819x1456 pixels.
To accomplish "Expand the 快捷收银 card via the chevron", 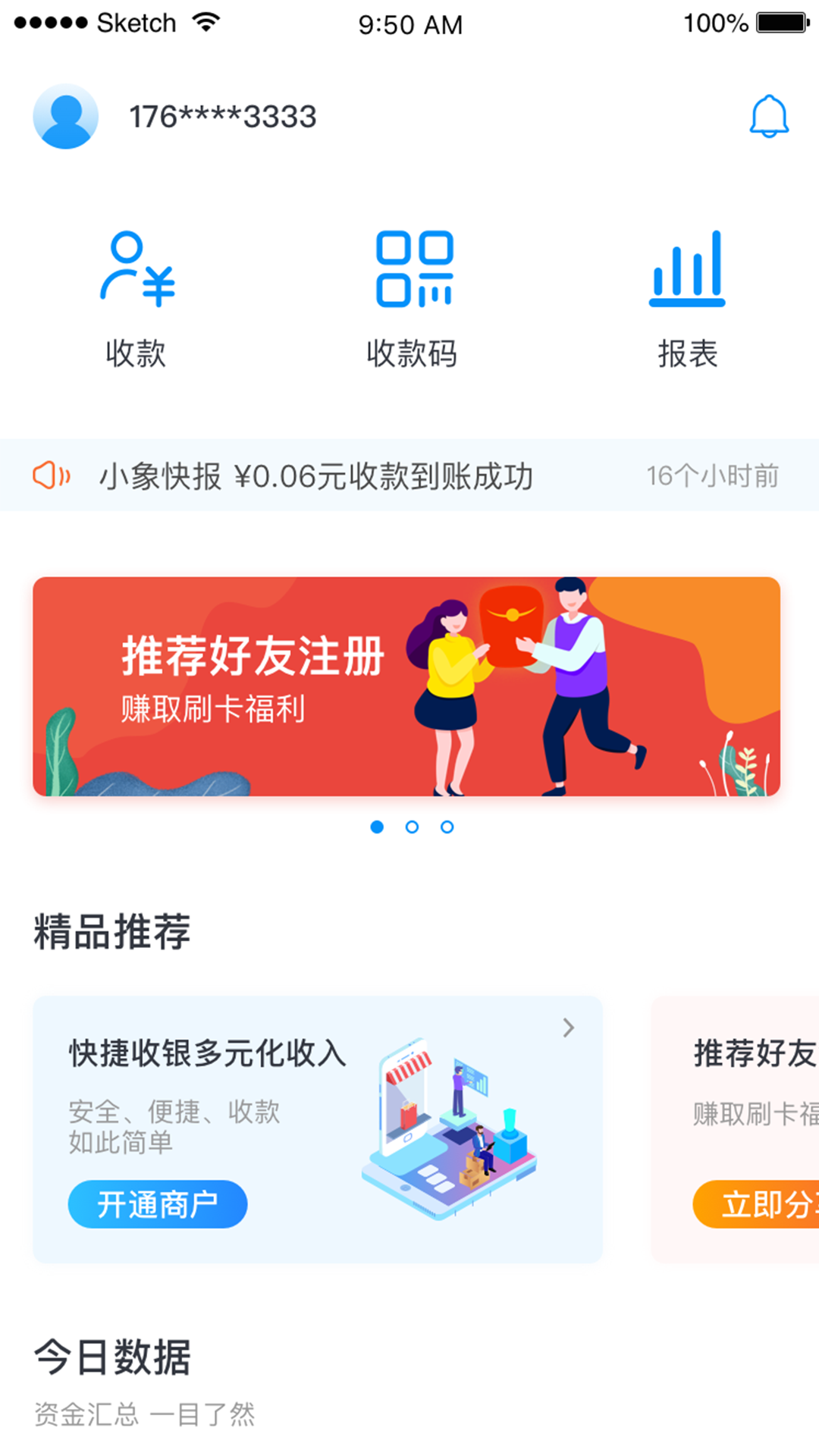I will [568, 1028].
